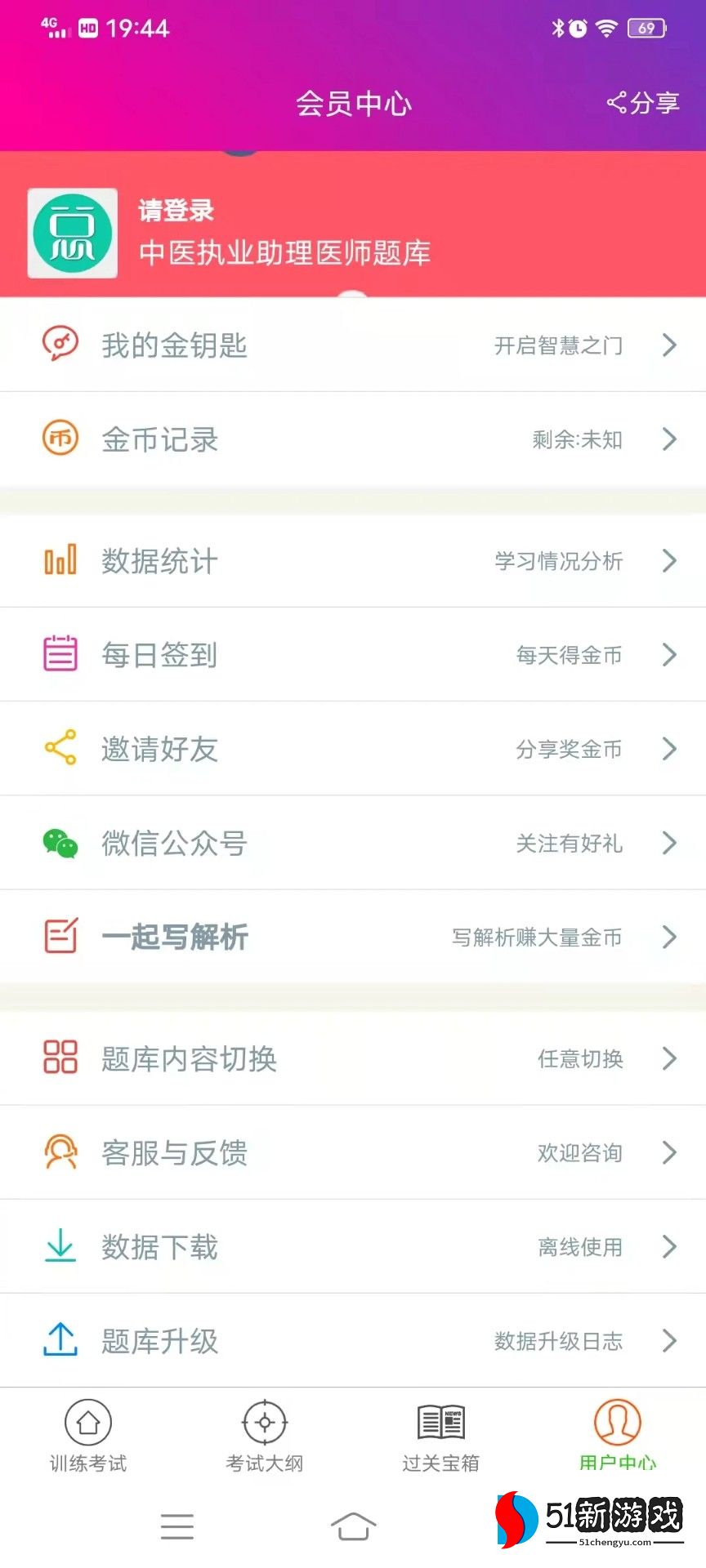The image size is (706, 1568).
Task: Open 数据下载 for offline use
Action: (x=353, y=1246)
